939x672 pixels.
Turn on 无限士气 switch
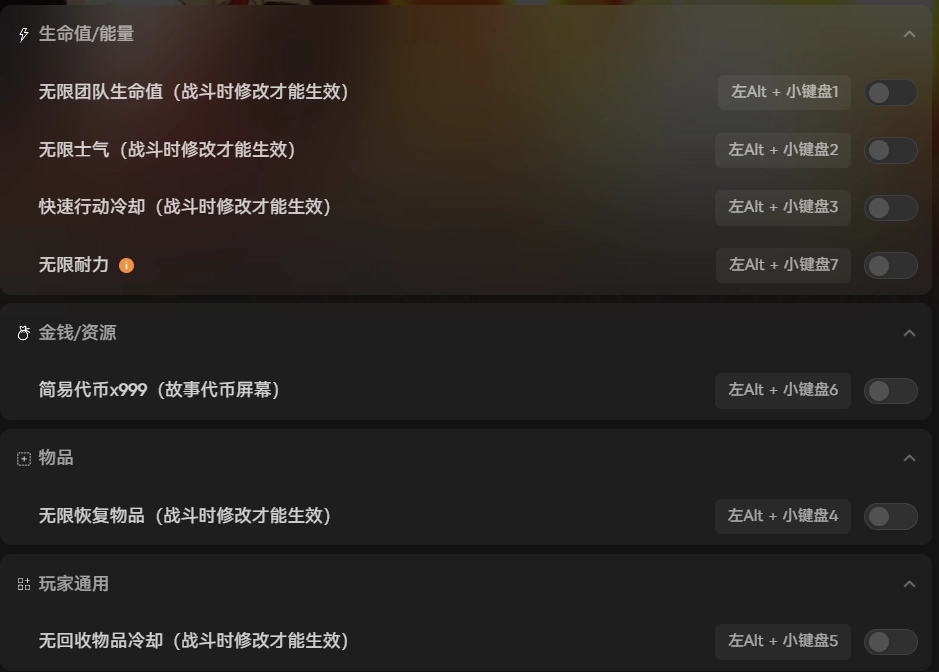point(890,150)
